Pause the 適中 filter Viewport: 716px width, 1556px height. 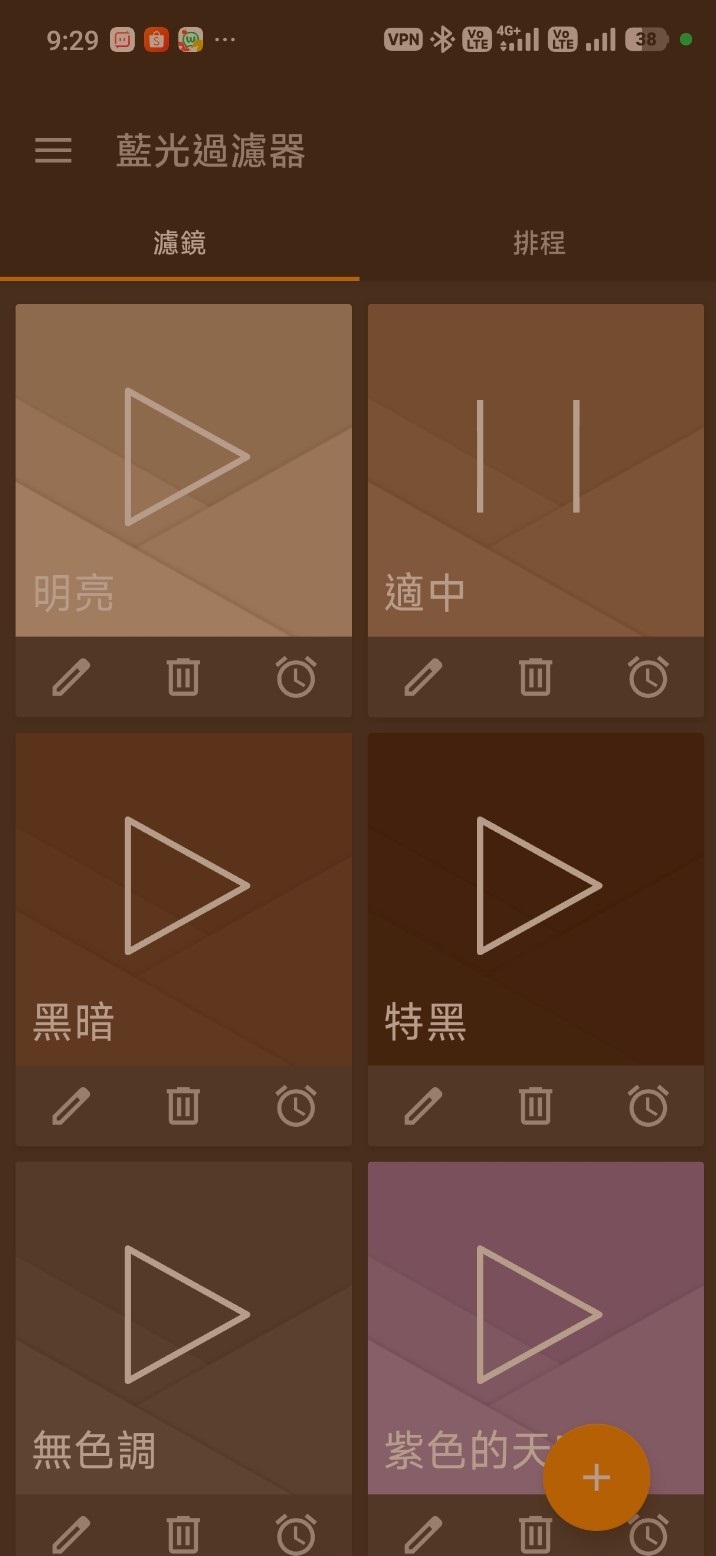click(528, 457)
